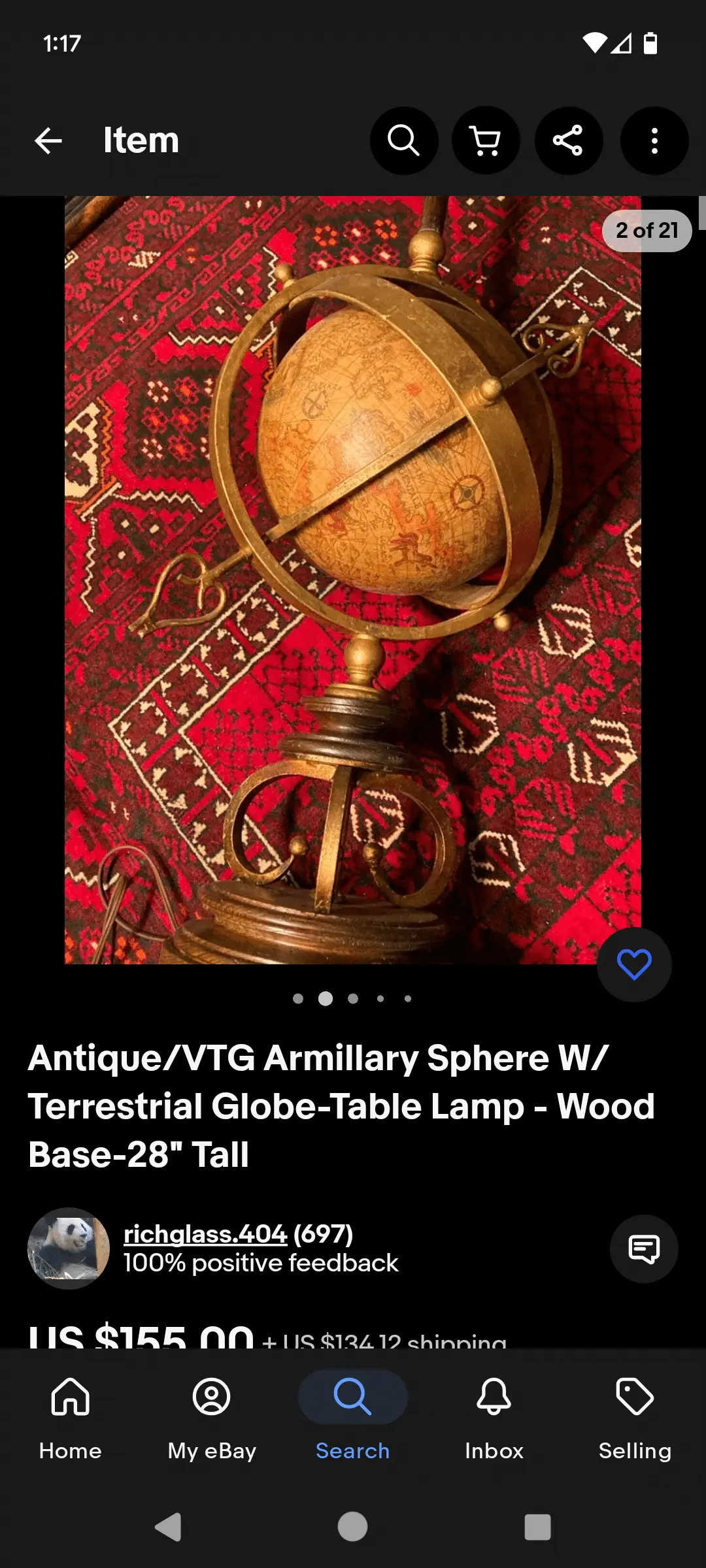
Task: Open the three-dot overflow menu
Action: 654,140
